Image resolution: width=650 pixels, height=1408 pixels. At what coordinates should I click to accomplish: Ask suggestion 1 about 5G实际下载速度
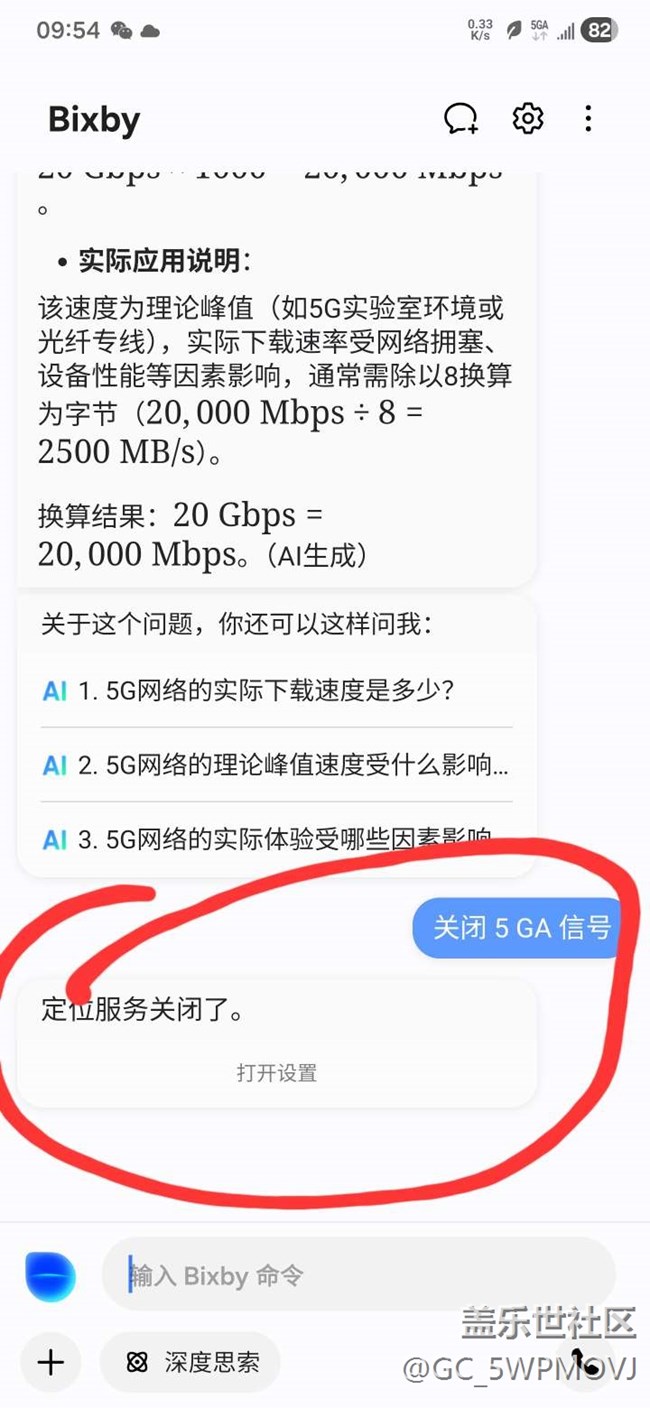click(276, 690)
